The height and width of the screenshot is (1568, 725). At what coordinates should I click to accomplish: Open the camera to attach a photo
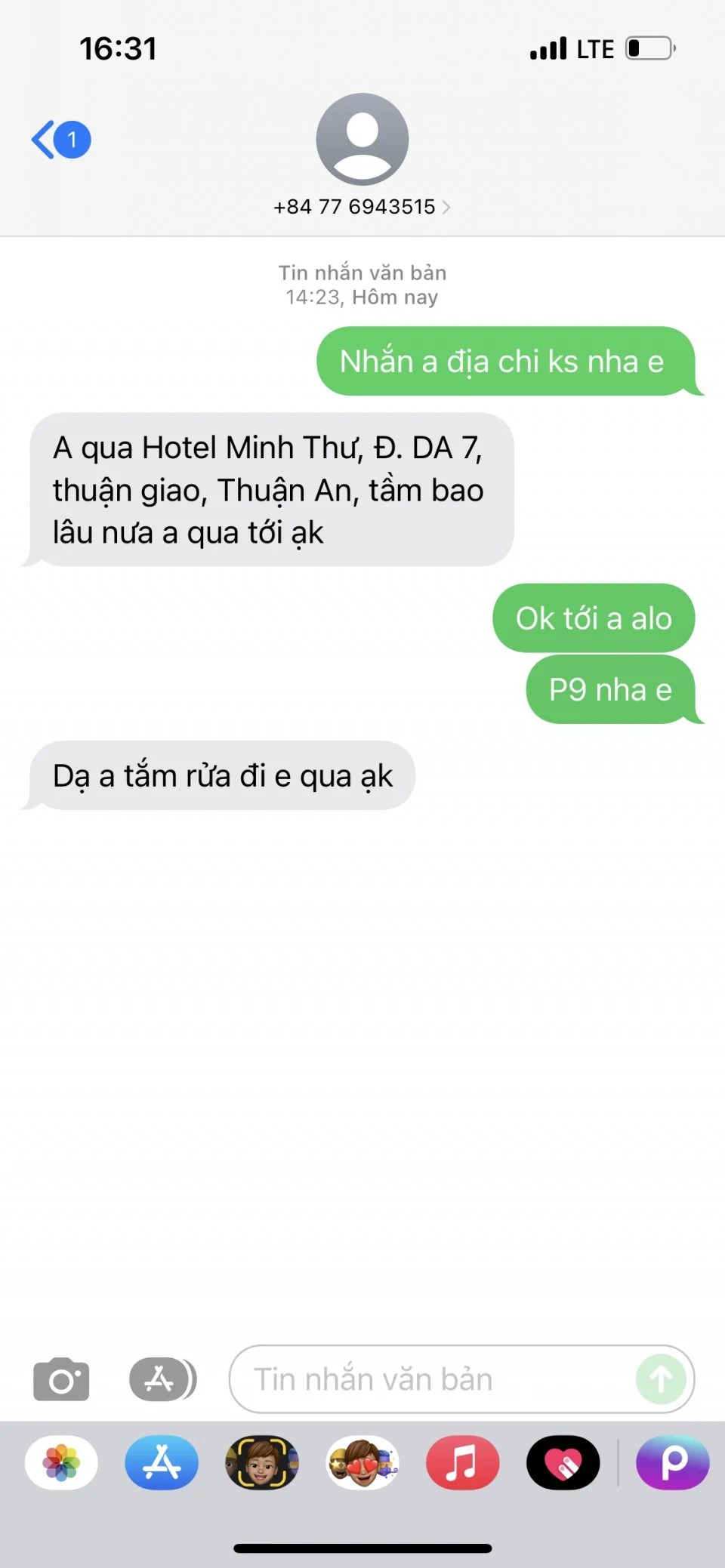click(61, 1380)
